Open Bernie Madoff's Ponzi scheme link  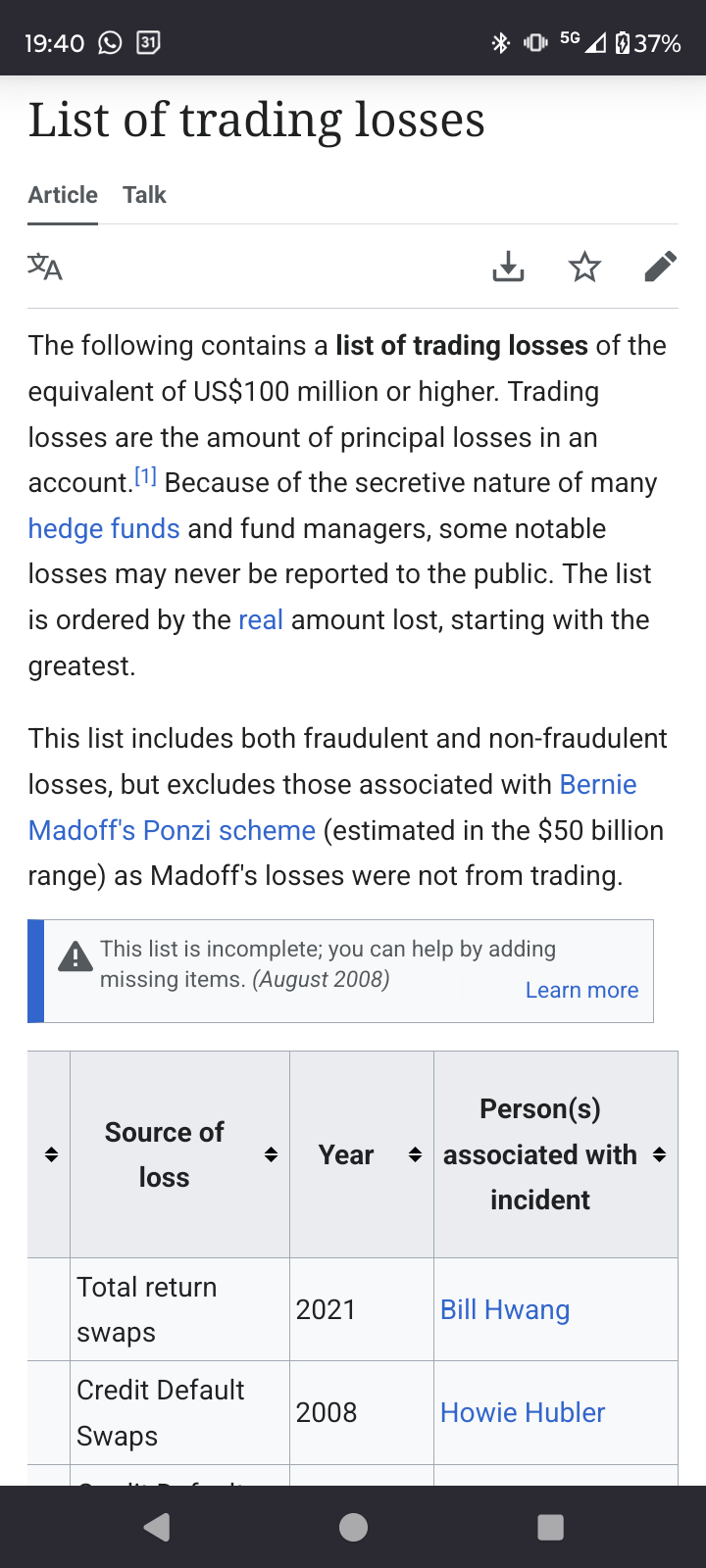(172, 830)
